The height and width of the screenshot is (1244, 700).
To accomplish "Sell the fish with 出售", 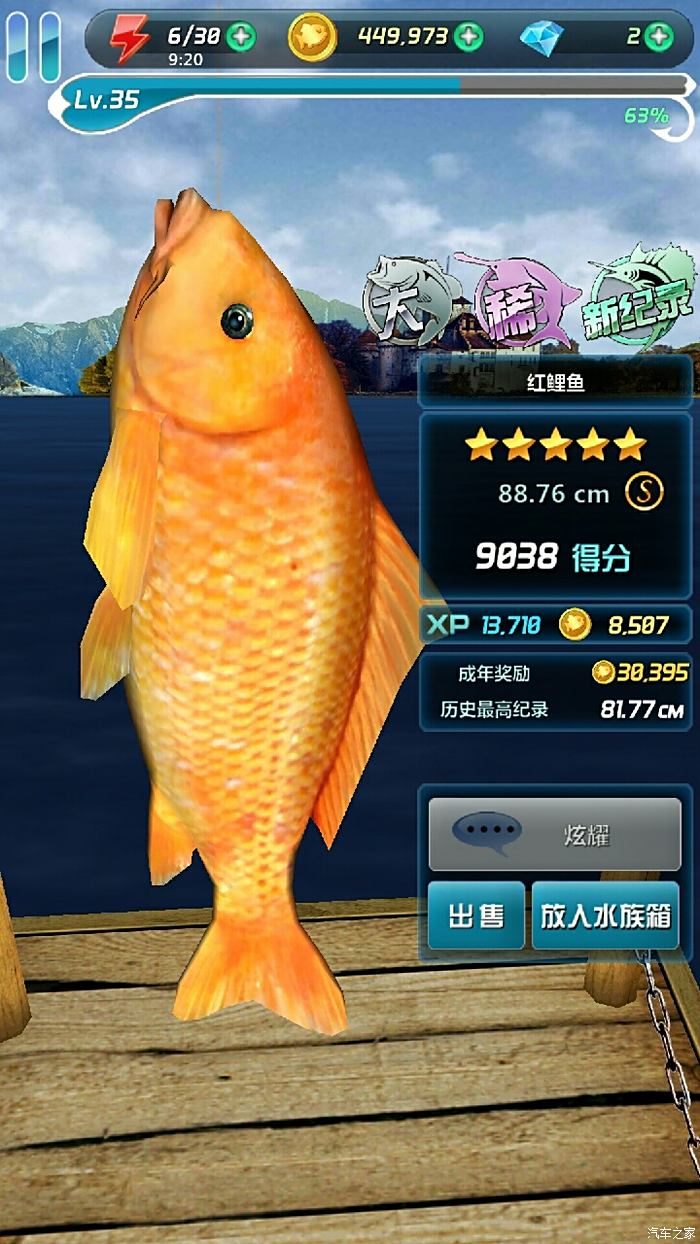I will click(x=476, y=916).
